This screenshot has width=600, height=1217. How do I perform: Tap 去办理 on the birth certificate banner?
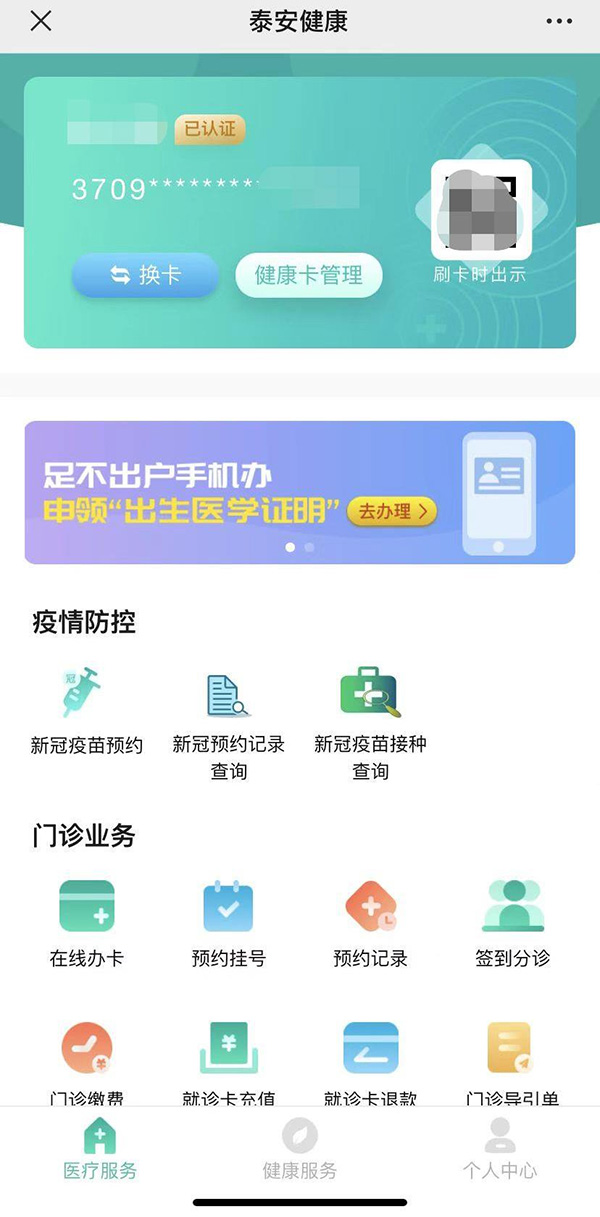(392, 511)
